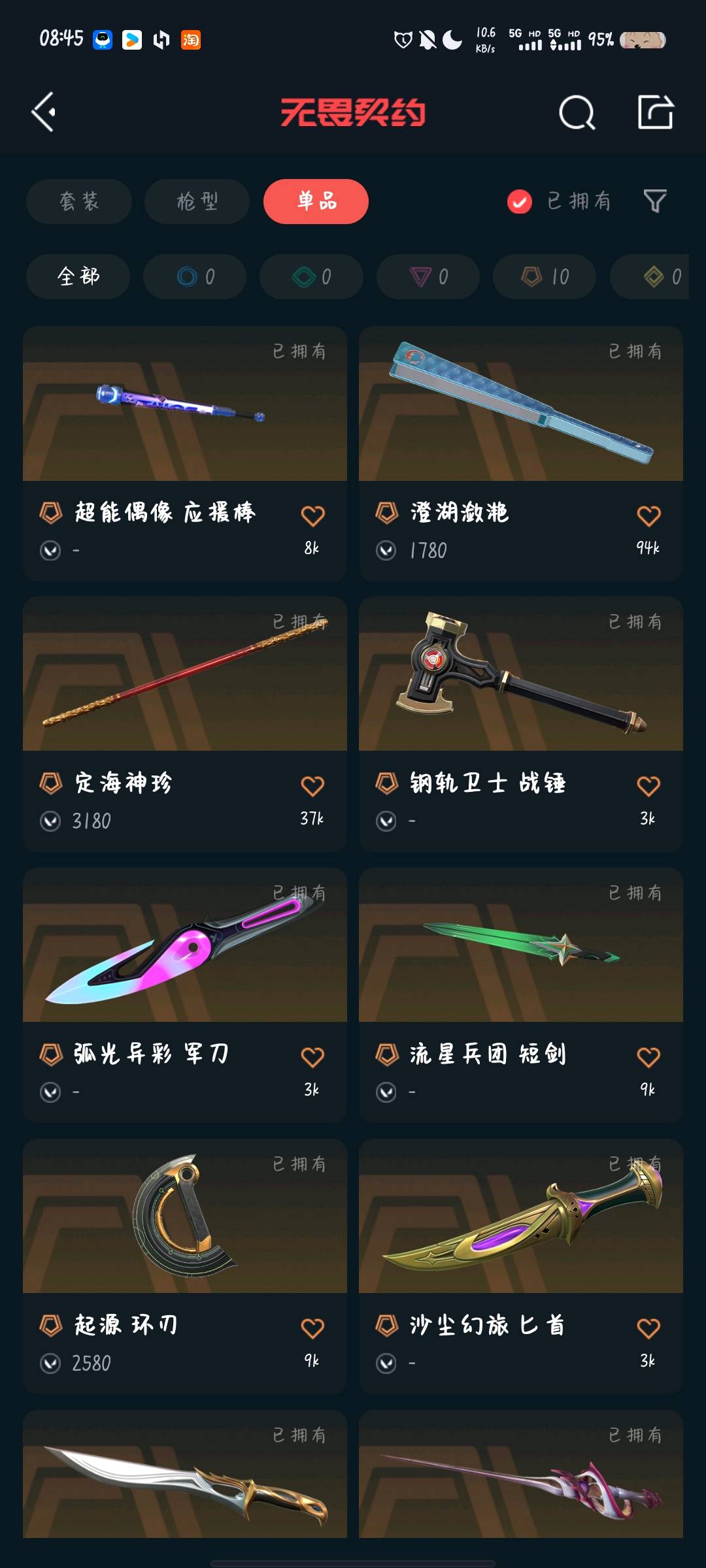Screen dimensions: 706x1568
Task: Like the 沙尘幻旅 匕首 skin
Action: [x=648, y=1328]
